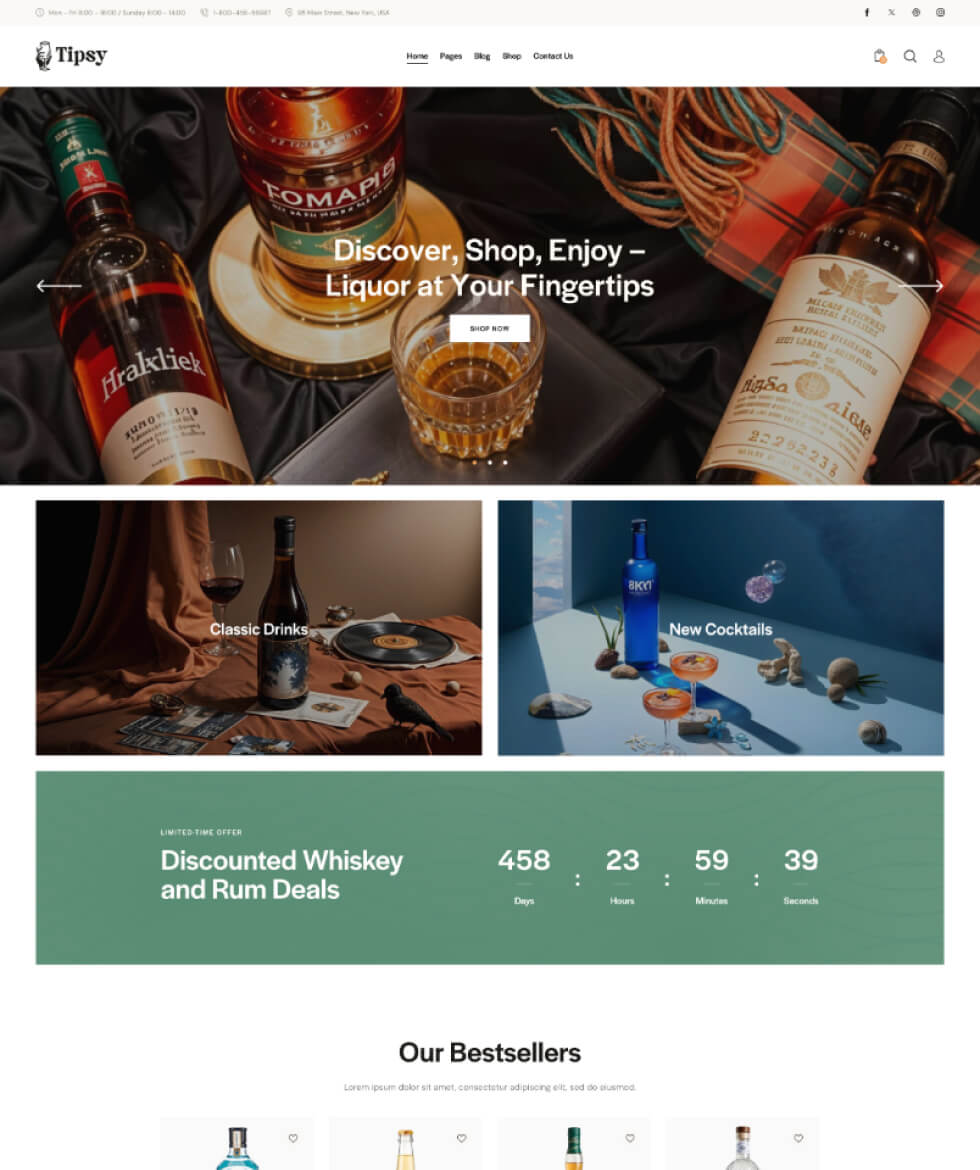This screenshot has width=980, height=1170.
Task: Tap the Shop Now button
Action: [x=489, y=328]
